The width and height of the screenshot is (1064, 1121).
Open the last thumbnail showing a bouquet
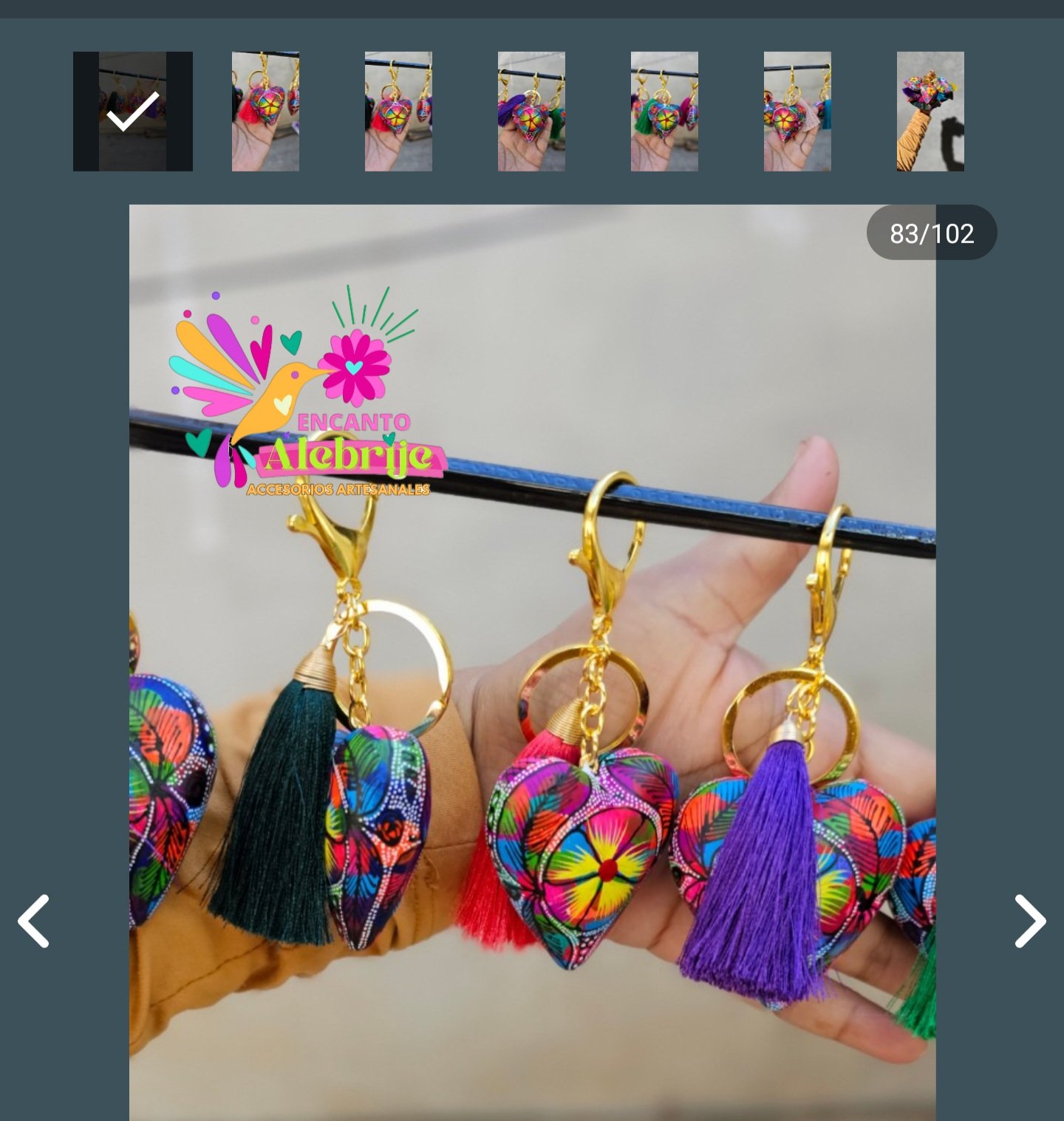click(930, 112)
